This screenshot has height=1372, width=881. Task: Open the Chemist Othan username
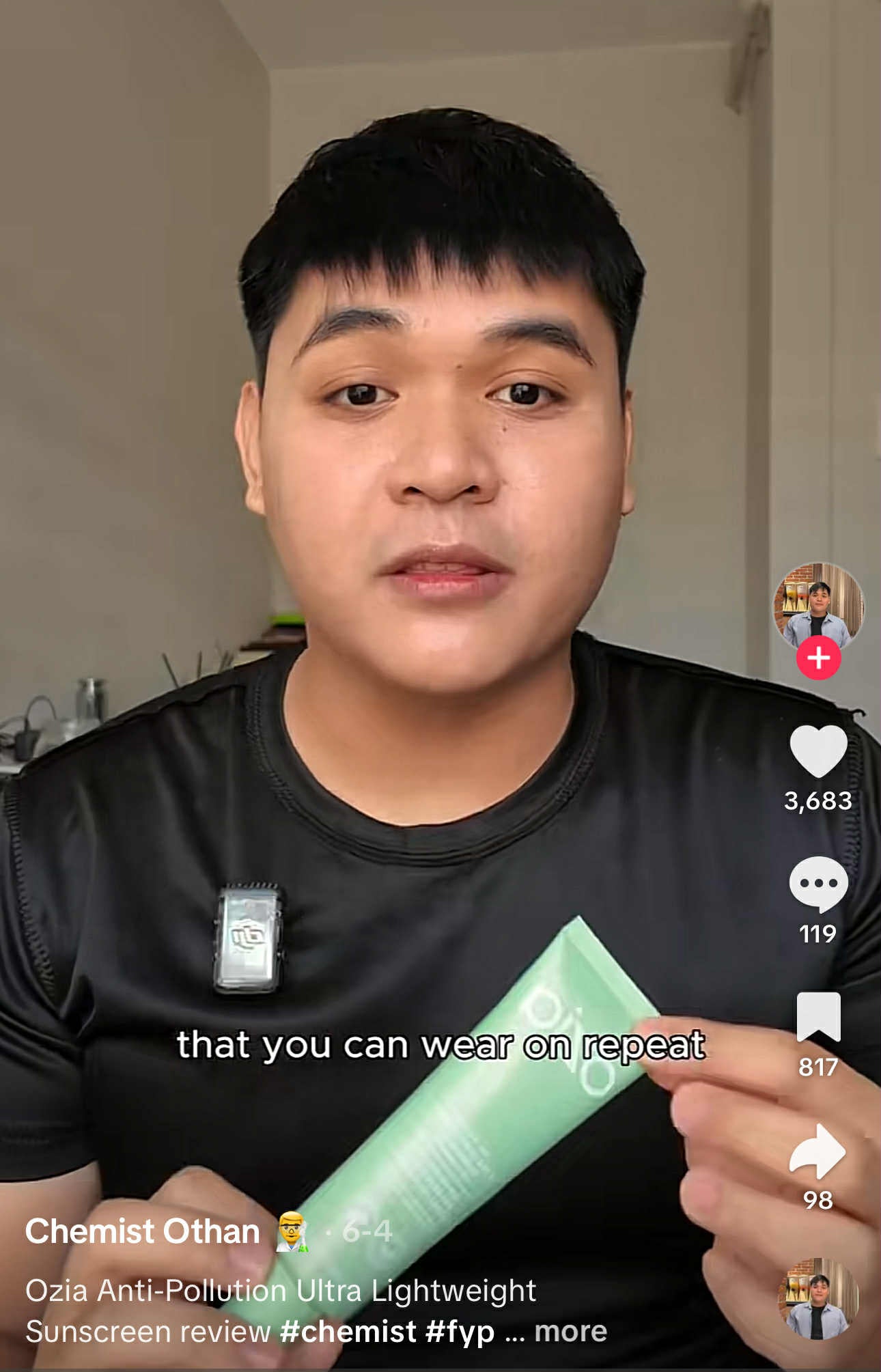pos(143,1231)
